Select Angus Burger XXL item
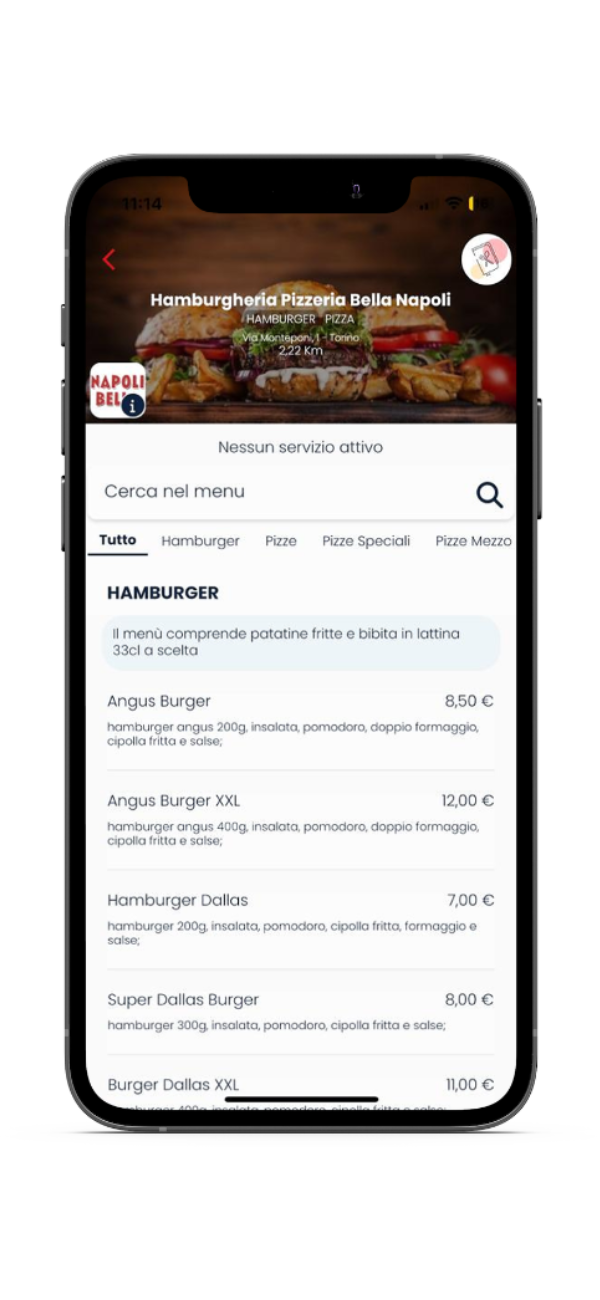This screenshot has width=600, height=1300. point(300,819)
